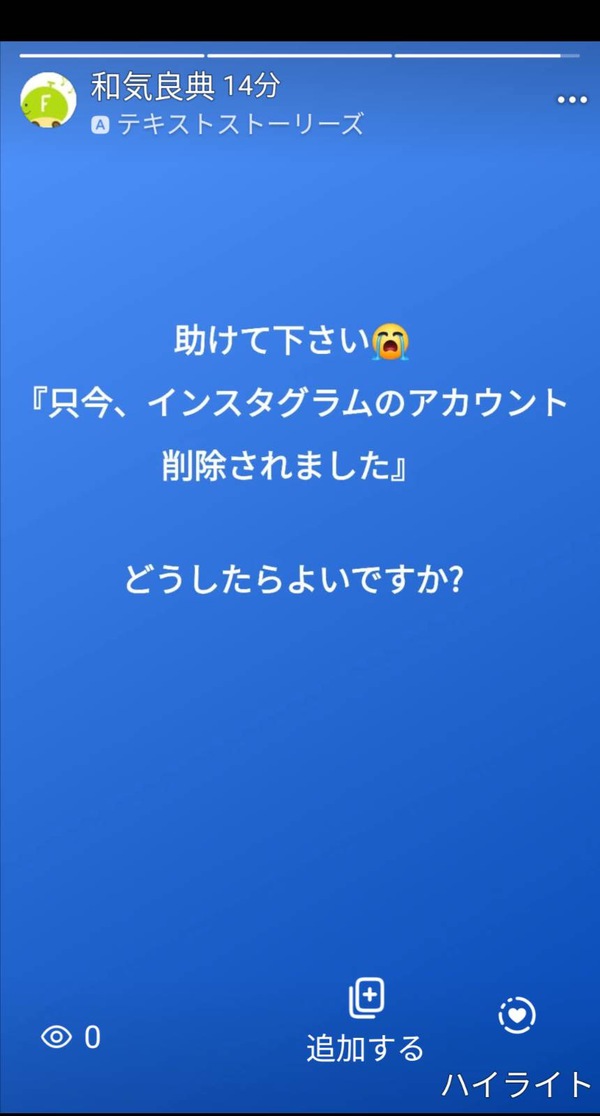Add this story to ハイライト
This screenshot has height=1116, width=600.
pos(517,1040)
